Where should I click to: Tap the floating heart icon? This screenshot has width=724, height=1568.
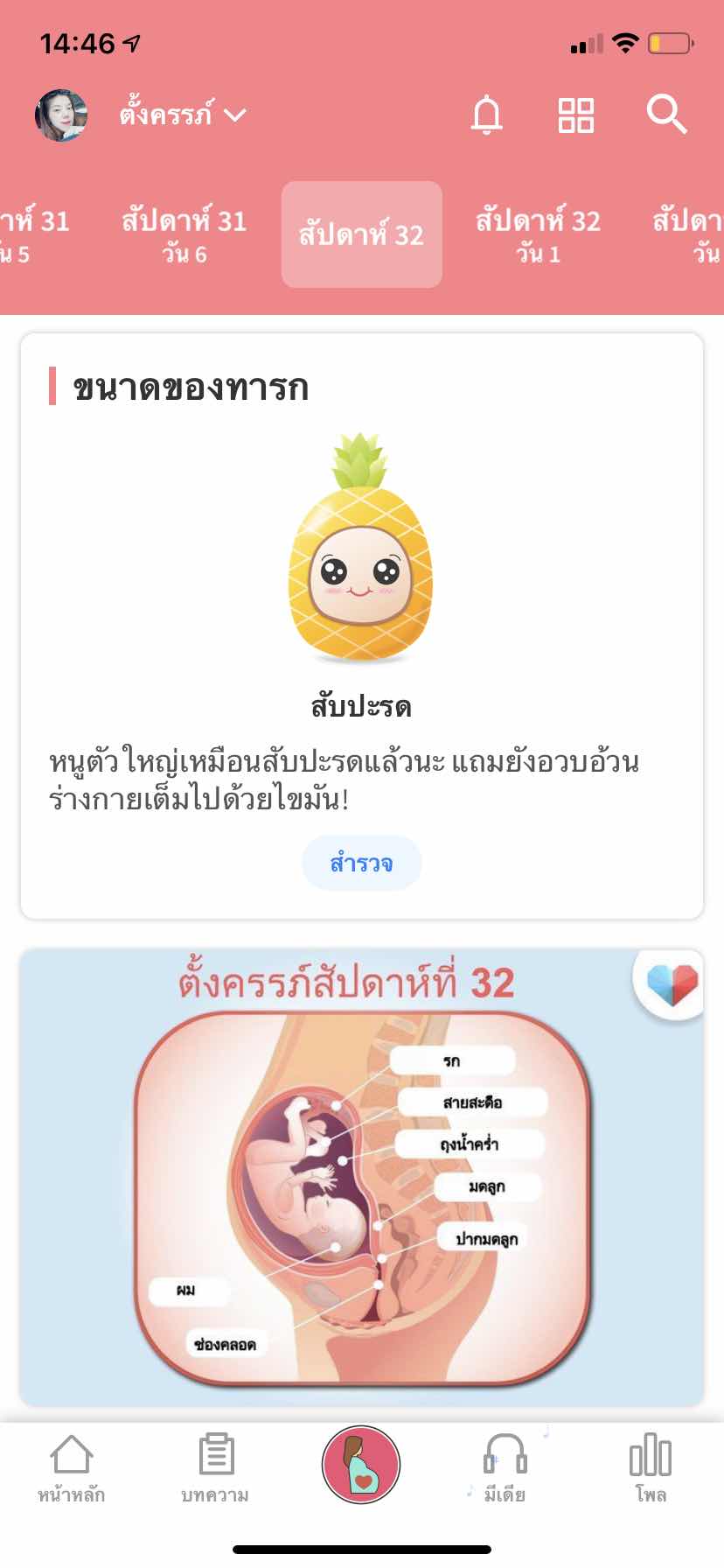(x=672, y=983)
